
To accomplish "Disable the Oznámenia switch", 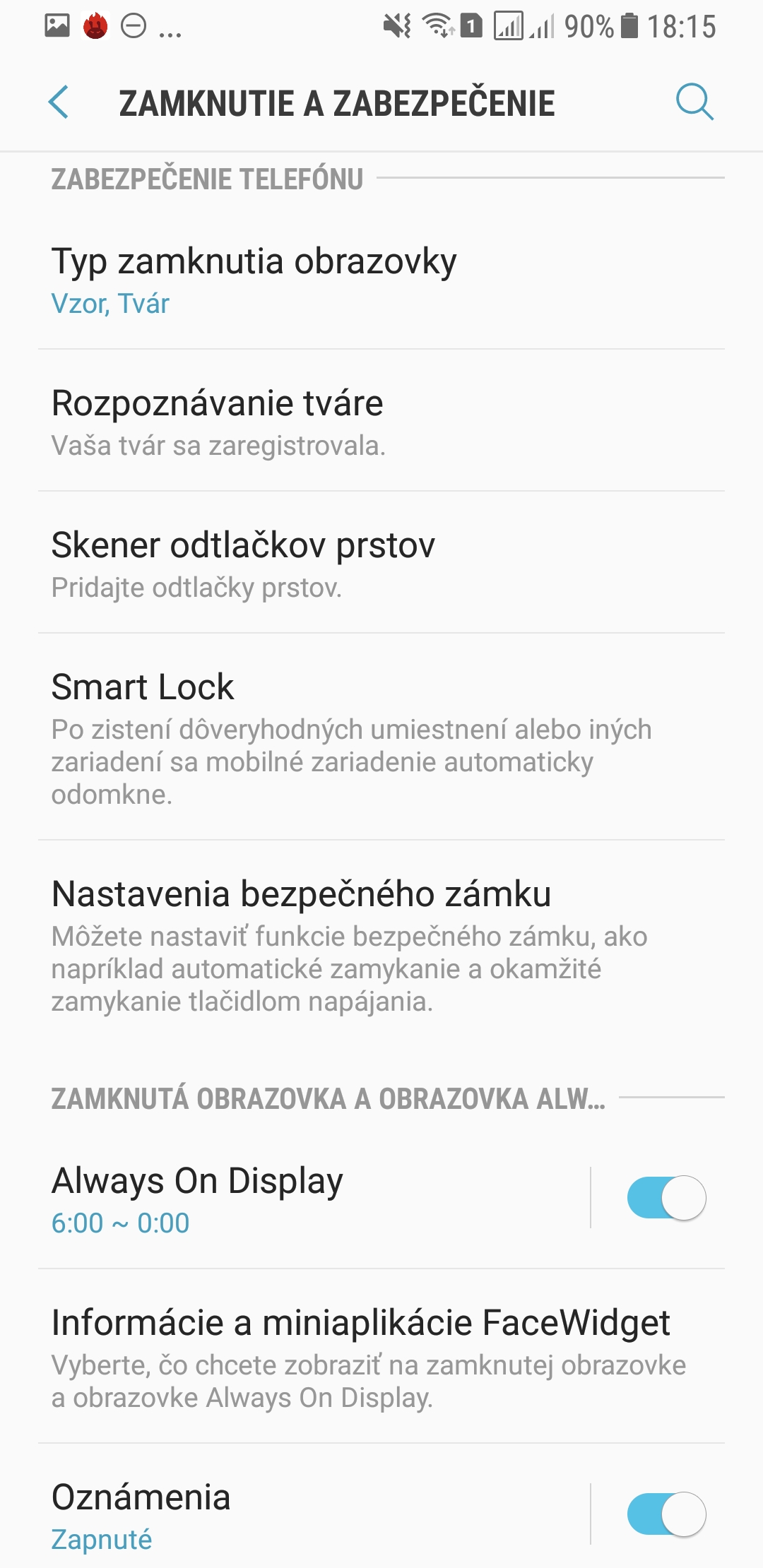I will [666, 1514].
